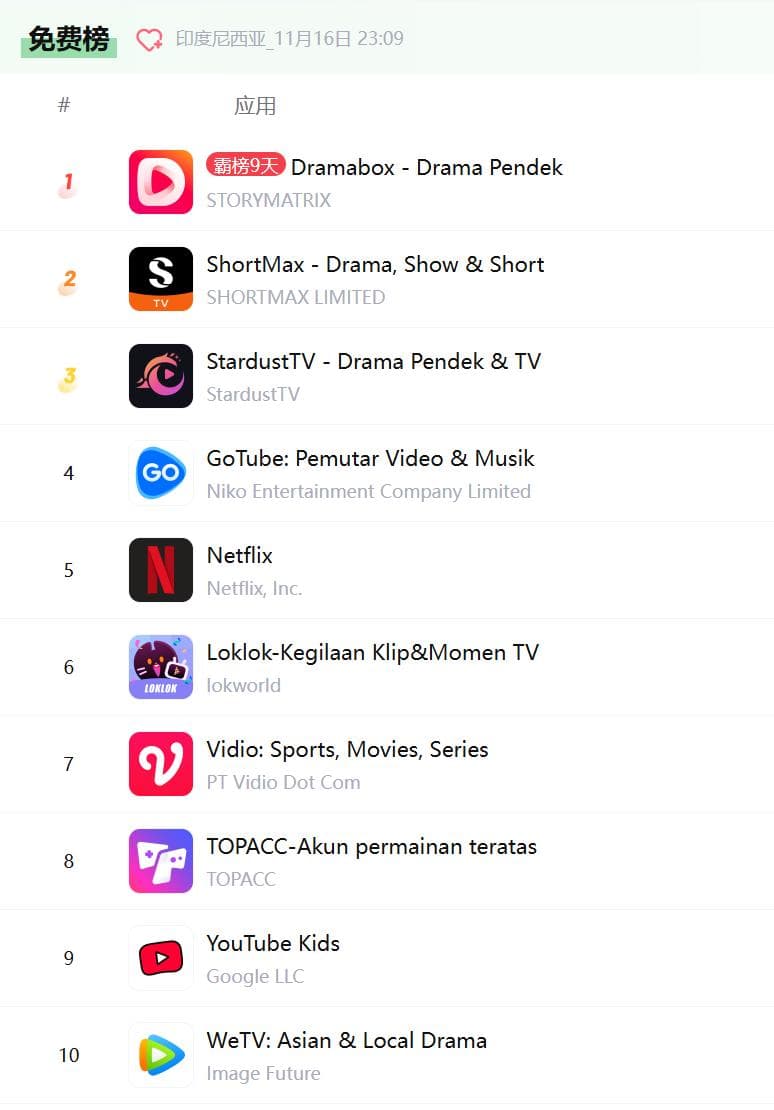This screenshot has height=1110, width=774.
Task: Open Dramabox - Drama Pendek app details
Action: 426,168
